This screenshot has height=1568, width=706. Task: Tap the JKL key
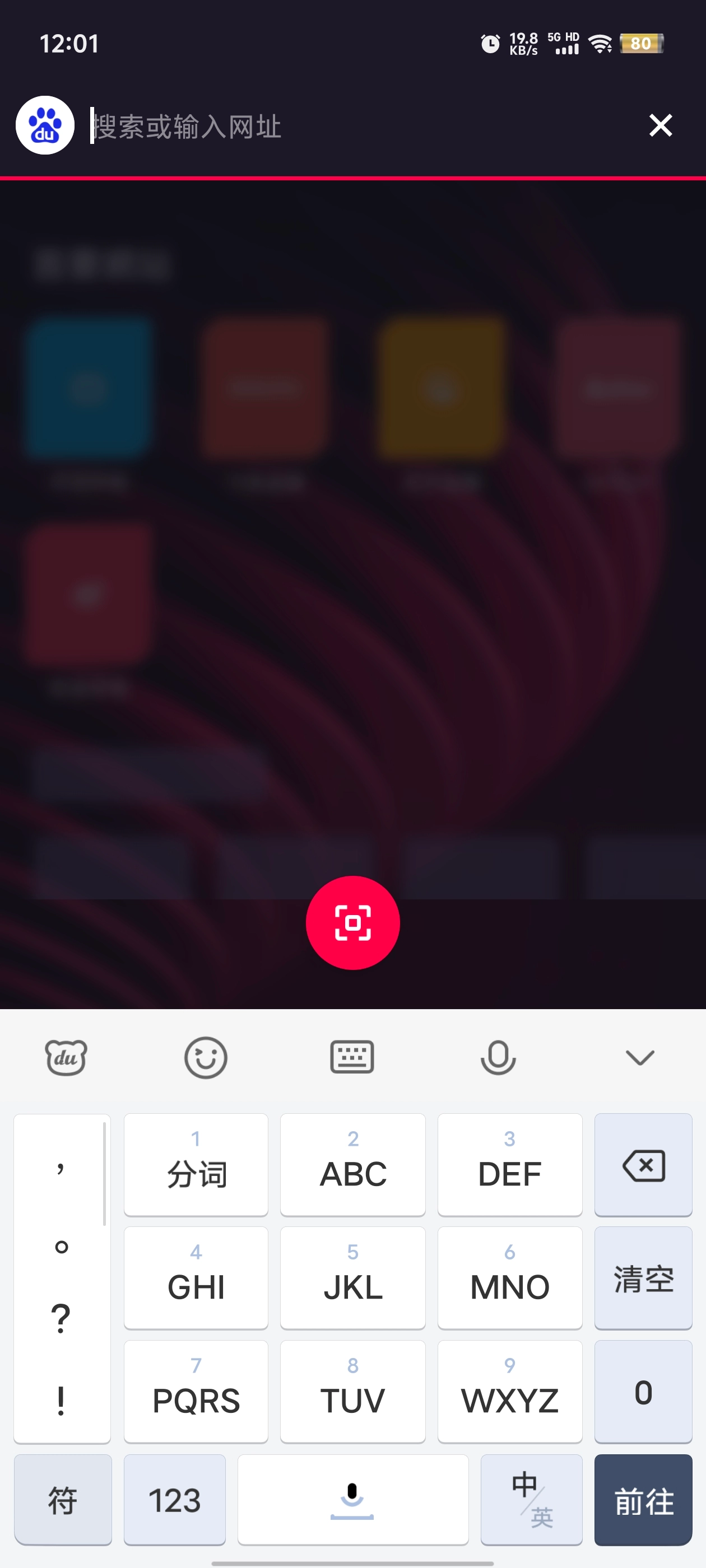(x=352, y=1278)
